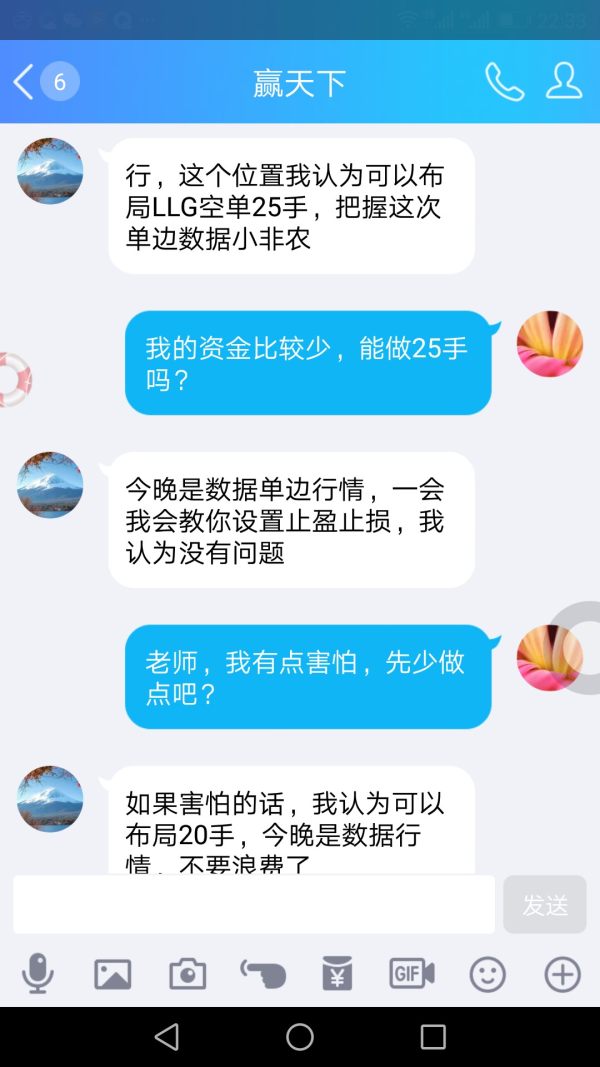Open the Mount Fuji avatar beside the LLG message
Viewport: 600px width, 1067px height.
(50, 171)
